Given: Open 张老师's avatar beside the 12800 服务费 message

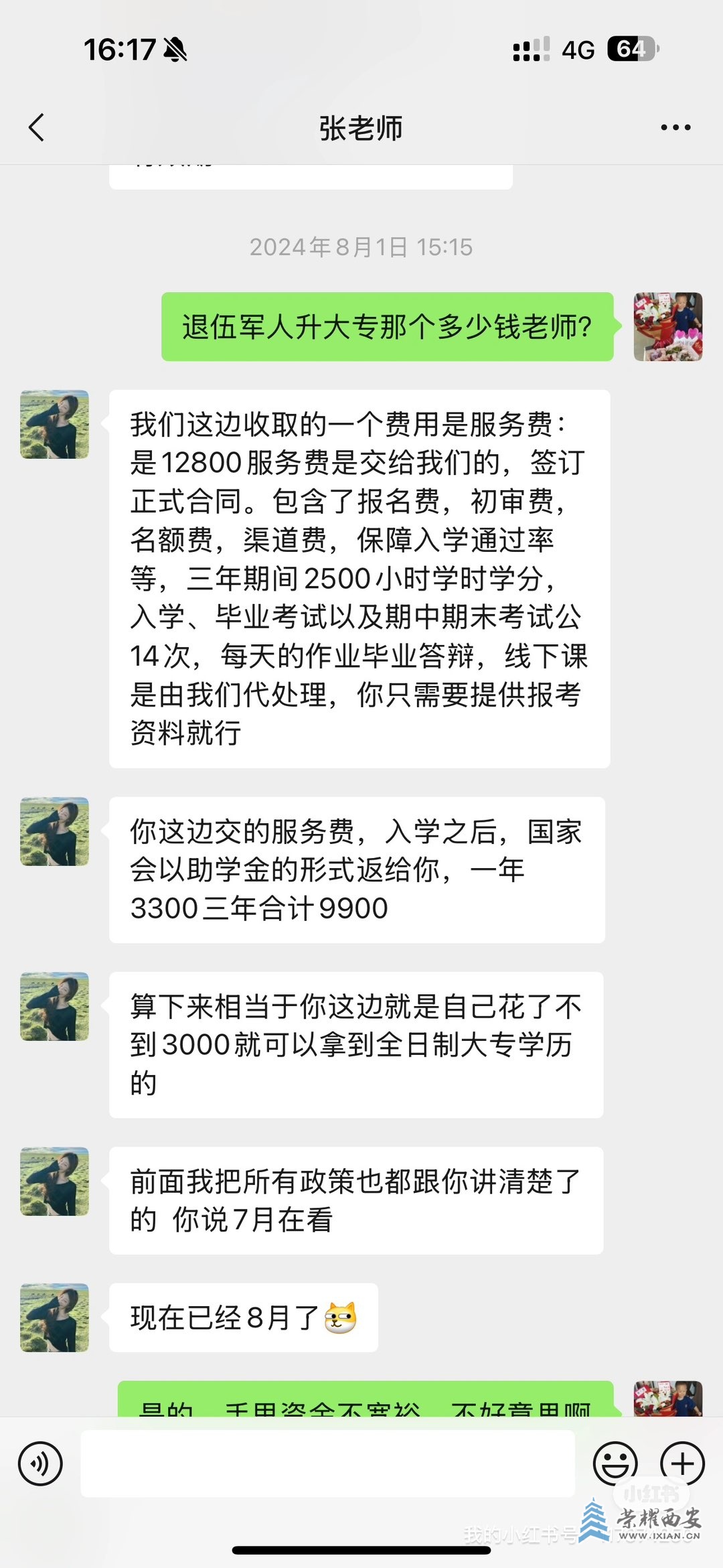Looking at the screenshot, I should point(54,425).
